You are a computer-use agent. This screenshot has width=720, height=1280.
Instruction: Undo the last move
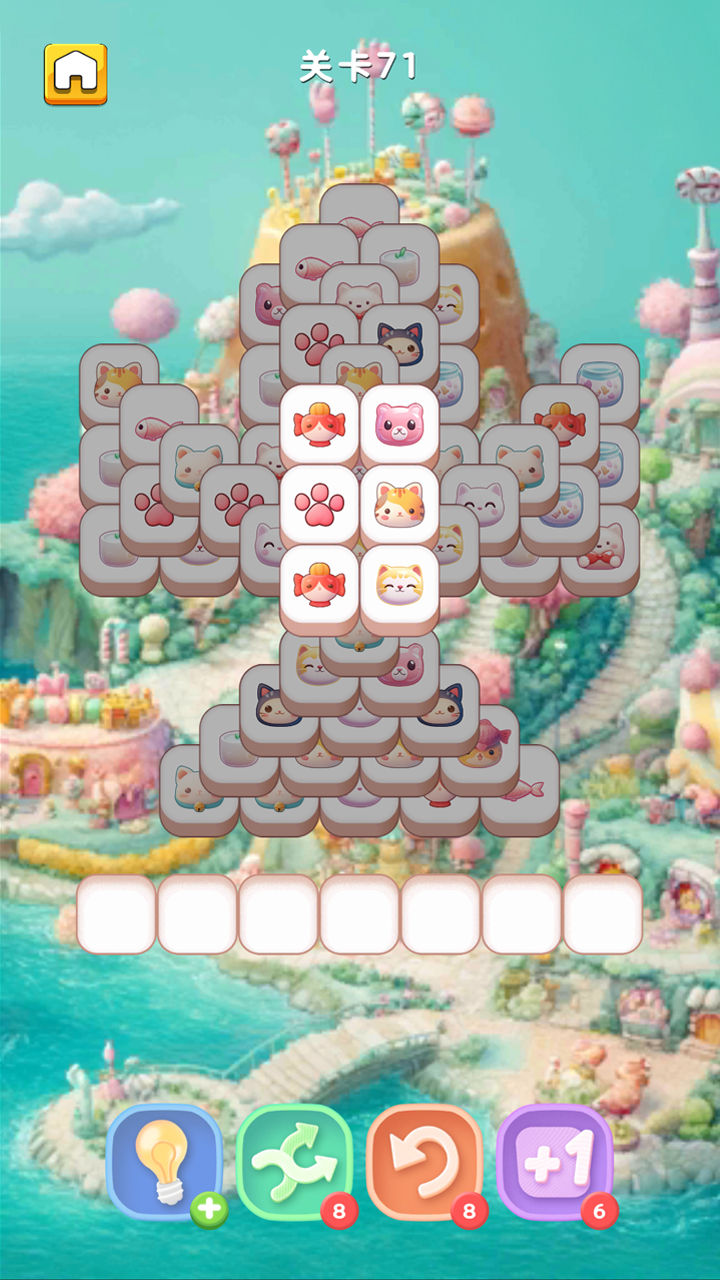pos(425,1161)
